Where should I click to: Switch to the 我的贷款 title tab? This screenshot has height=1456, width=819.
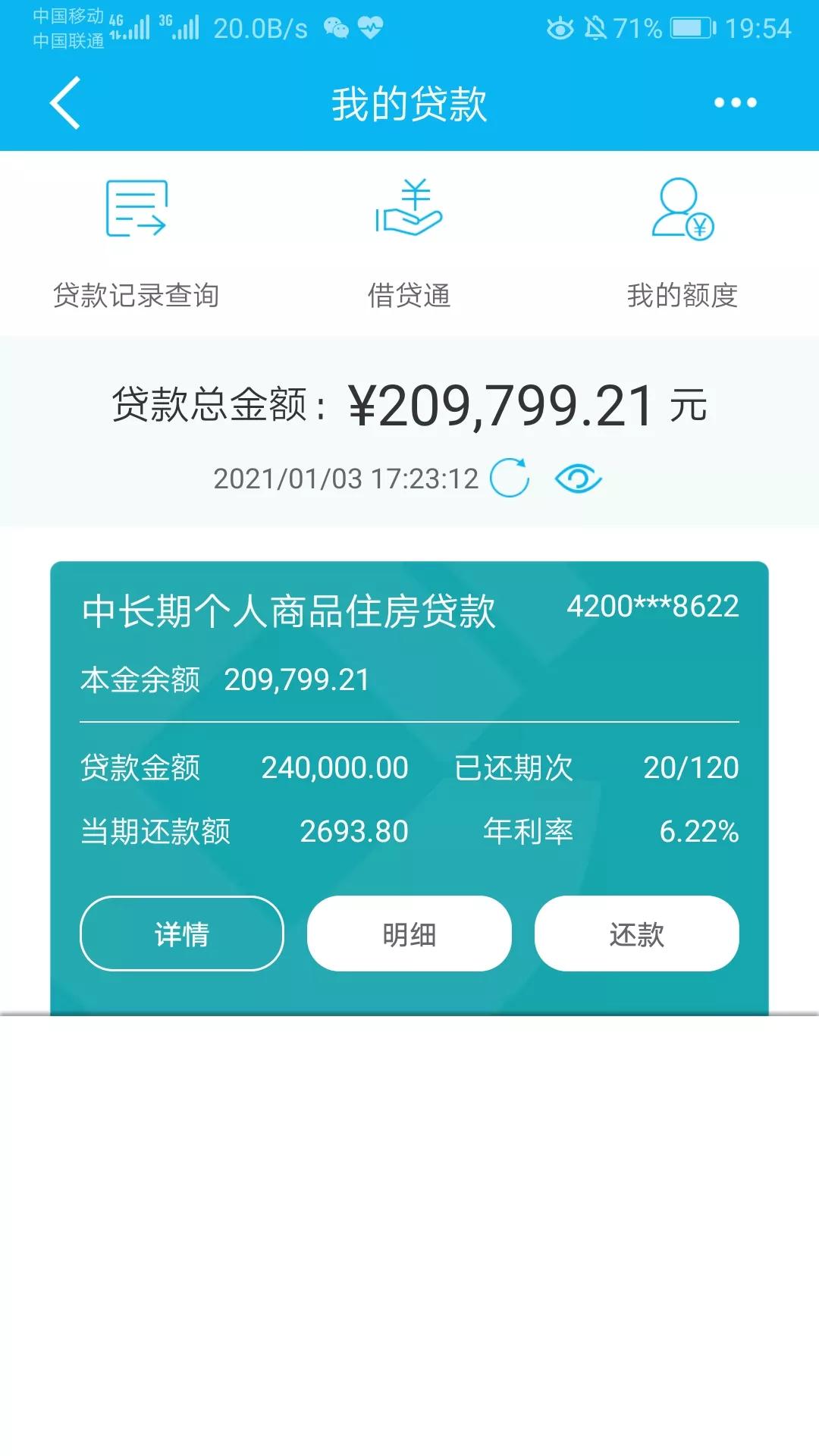point(409,103)
